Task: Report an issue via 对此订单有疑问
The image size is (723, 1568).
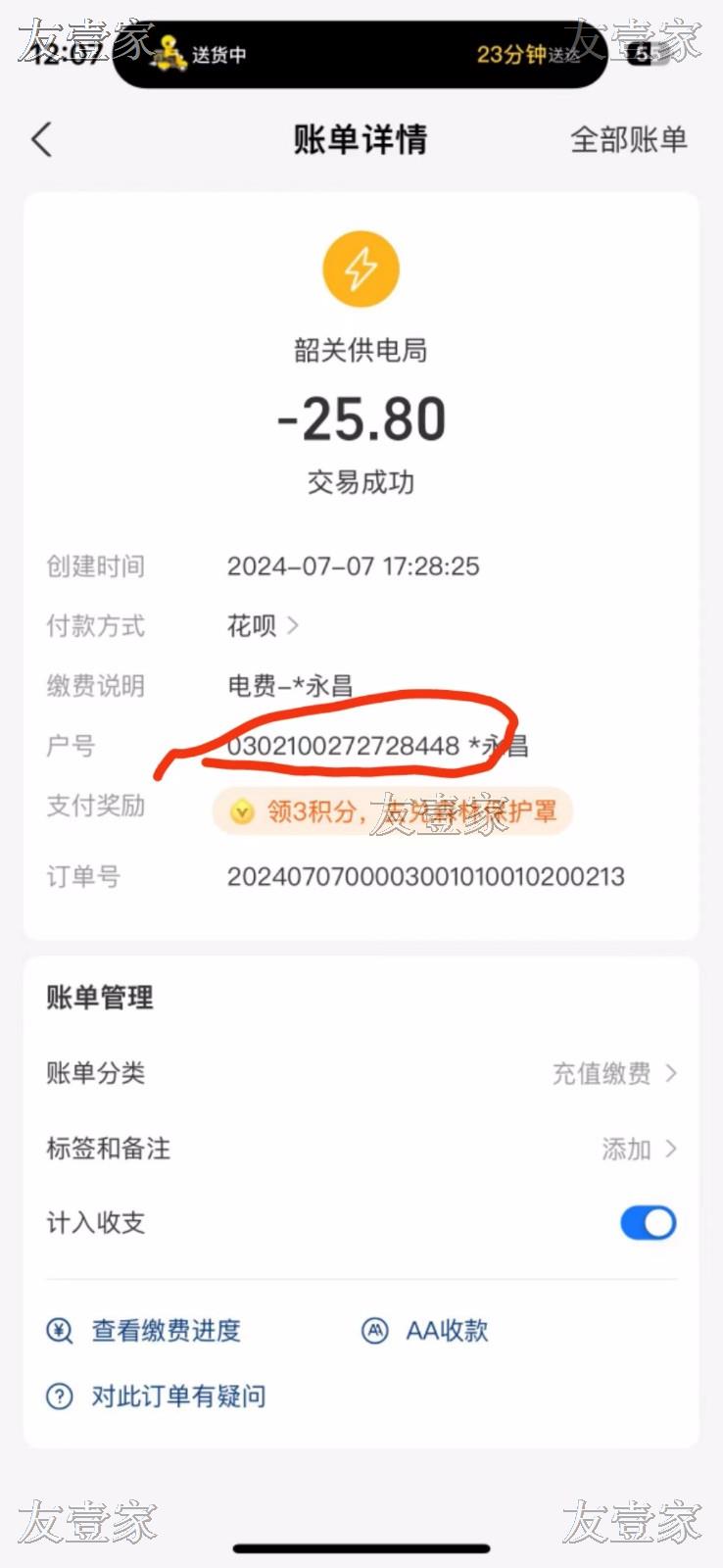Action: tap(157, 1396)
